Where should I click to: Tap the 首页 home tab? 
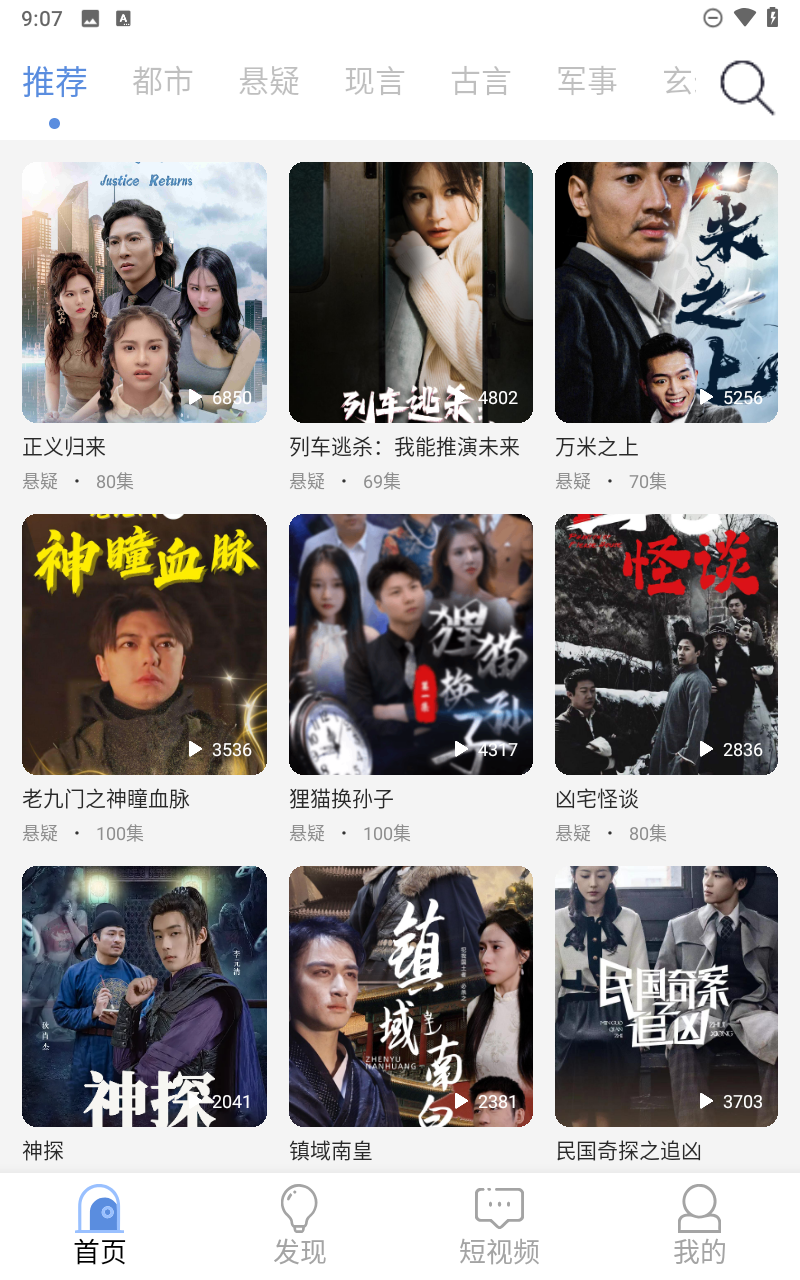pyautogui.click(x=100, y=1226)
